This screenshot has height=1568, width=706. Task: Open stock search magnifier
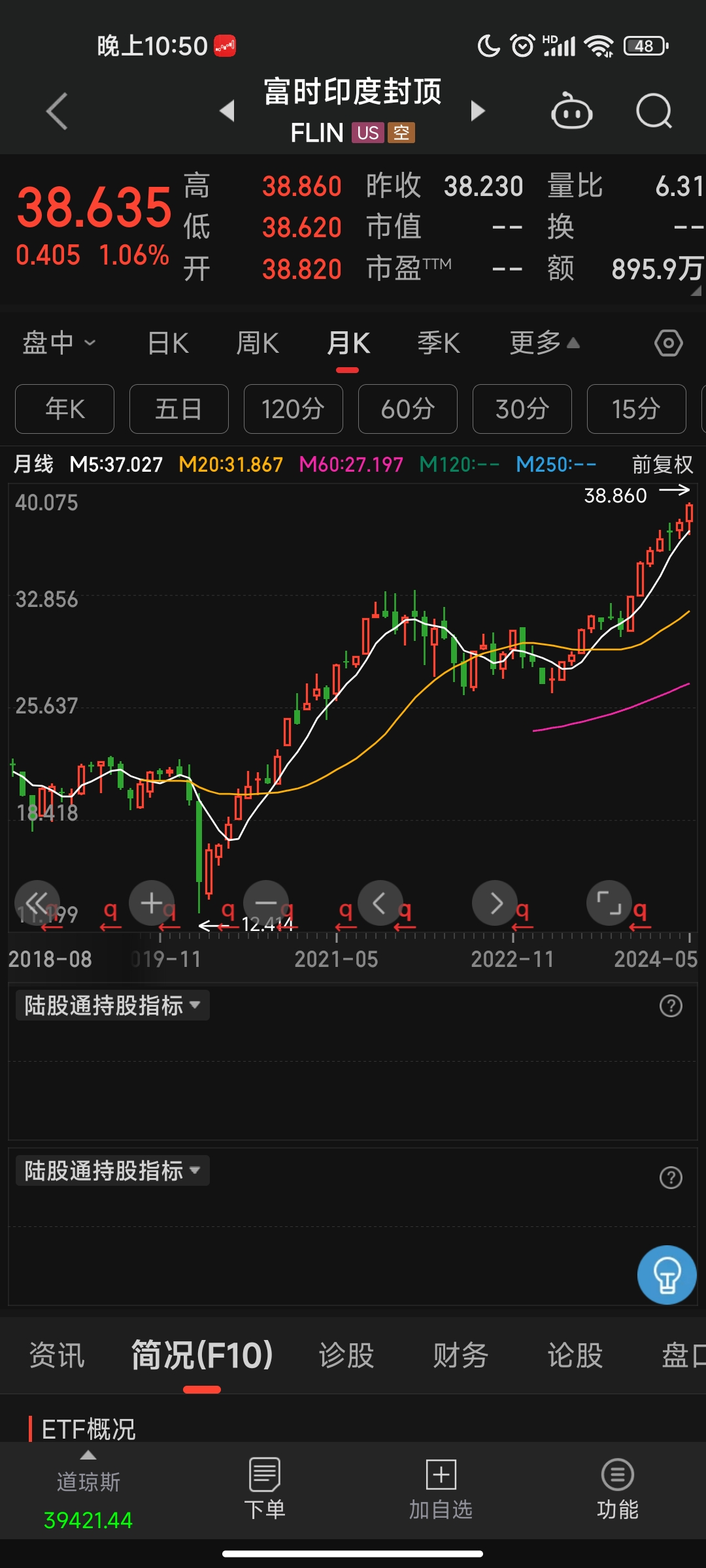tap(654, 112)
